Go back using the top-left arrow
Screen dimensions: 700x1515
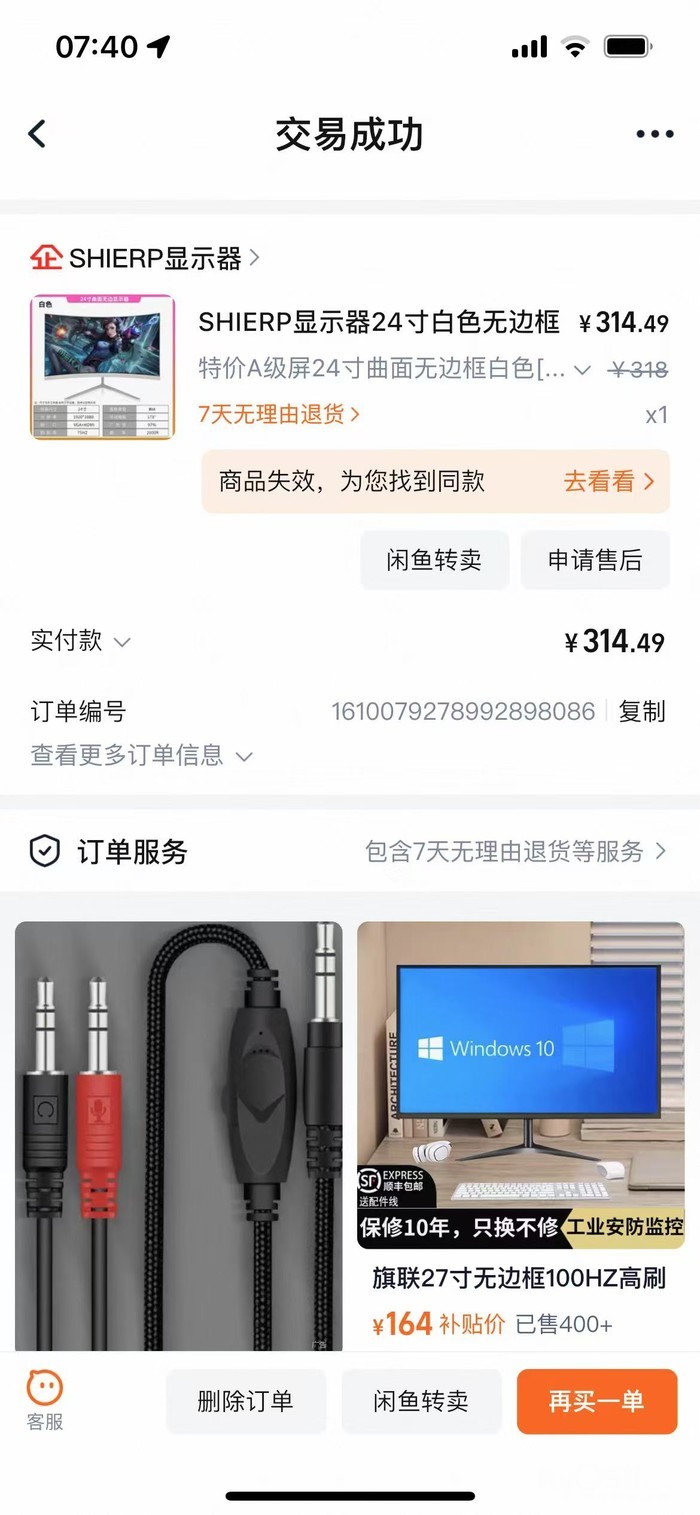point(38,134)
